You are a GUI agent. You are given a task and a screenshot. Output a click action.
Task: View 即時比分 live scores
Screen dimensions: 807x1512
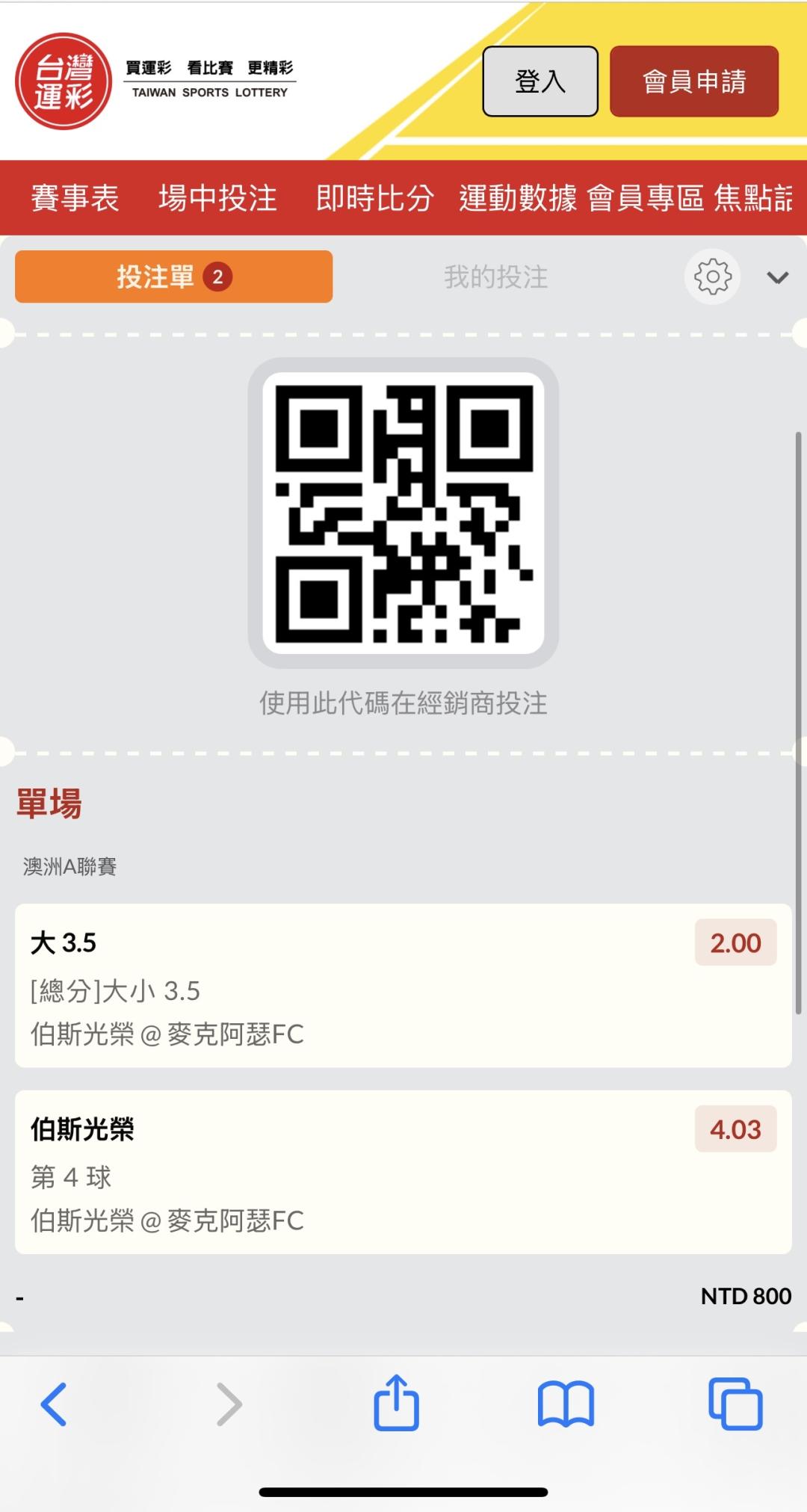(x=374, y=198)
